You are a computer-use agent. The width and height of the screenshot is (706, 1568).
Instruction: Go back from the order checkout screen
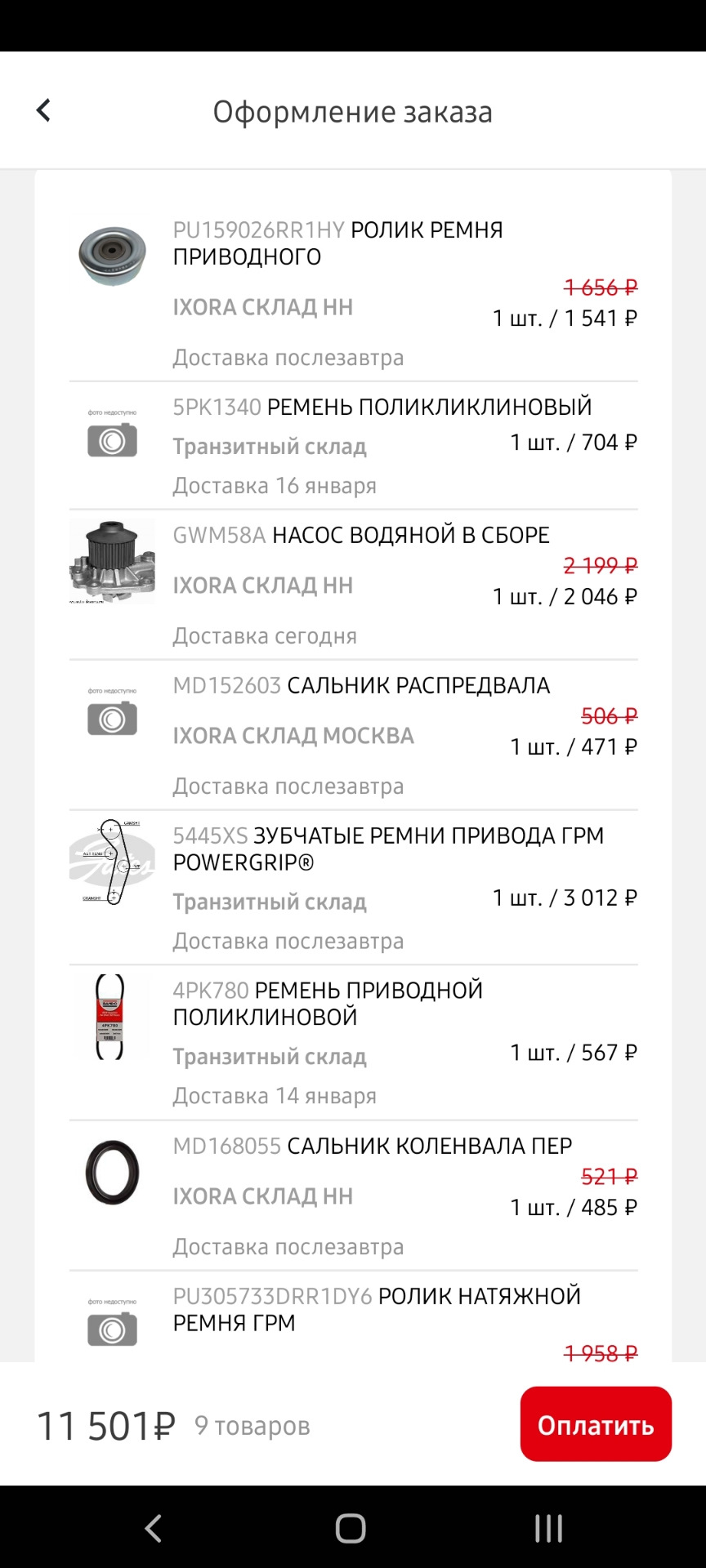coord(43,110)
